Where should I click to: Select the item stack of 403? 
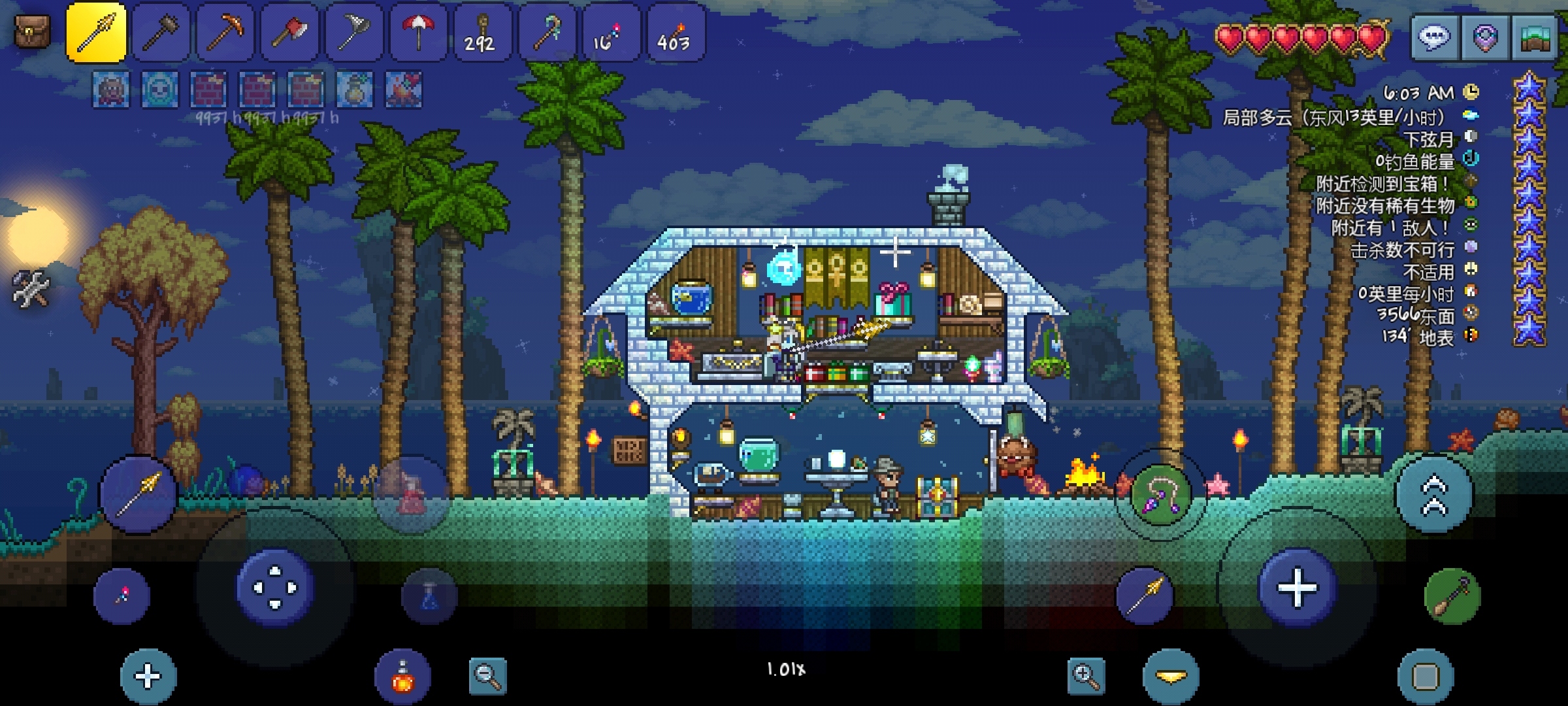[x=676, y=33]
